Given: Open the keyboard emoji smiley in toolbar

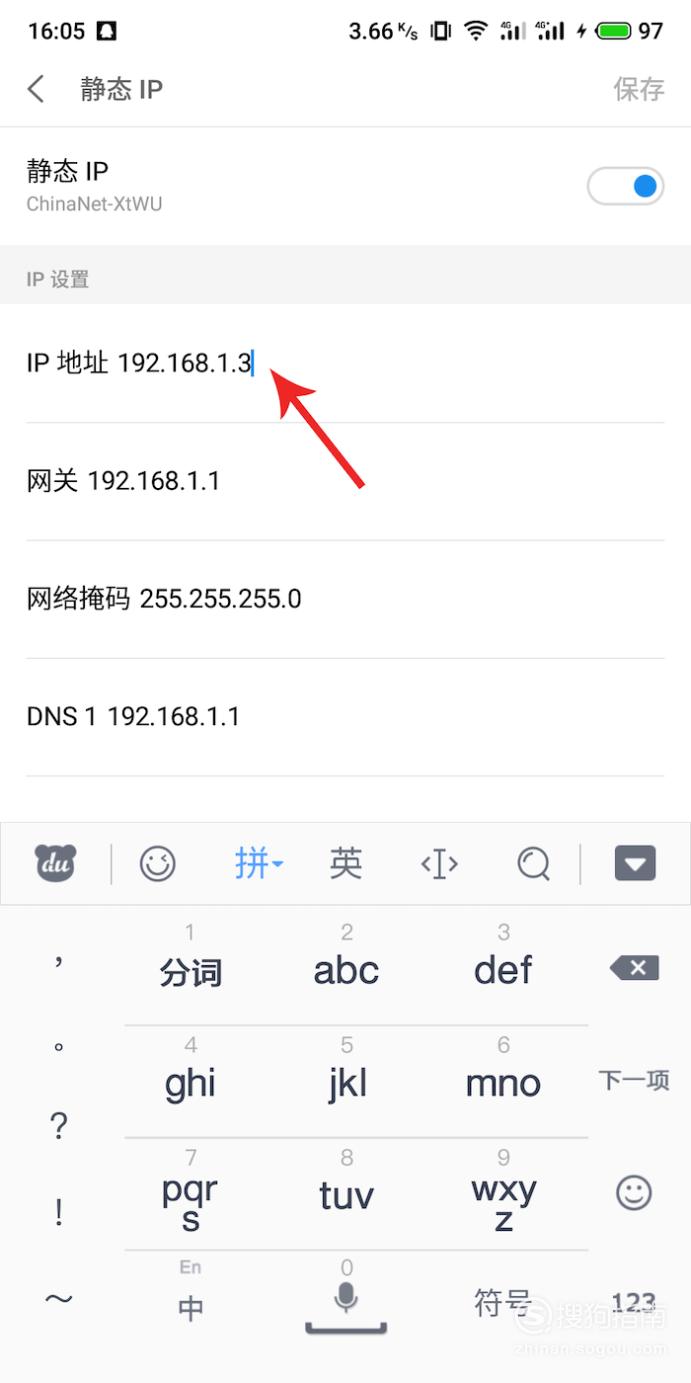Looking at the screenshot, I should pos(157,863).
